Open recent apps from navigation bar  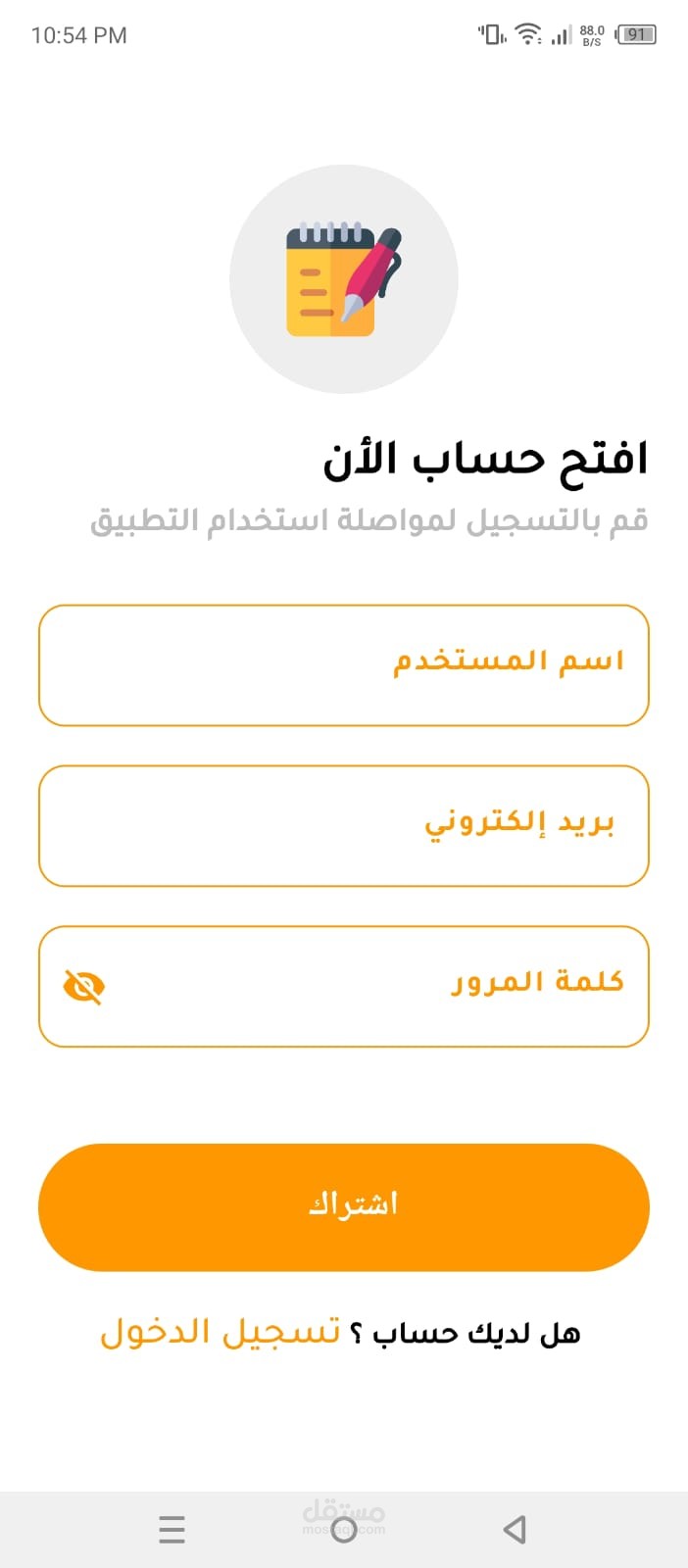[x=172, y=1529]
